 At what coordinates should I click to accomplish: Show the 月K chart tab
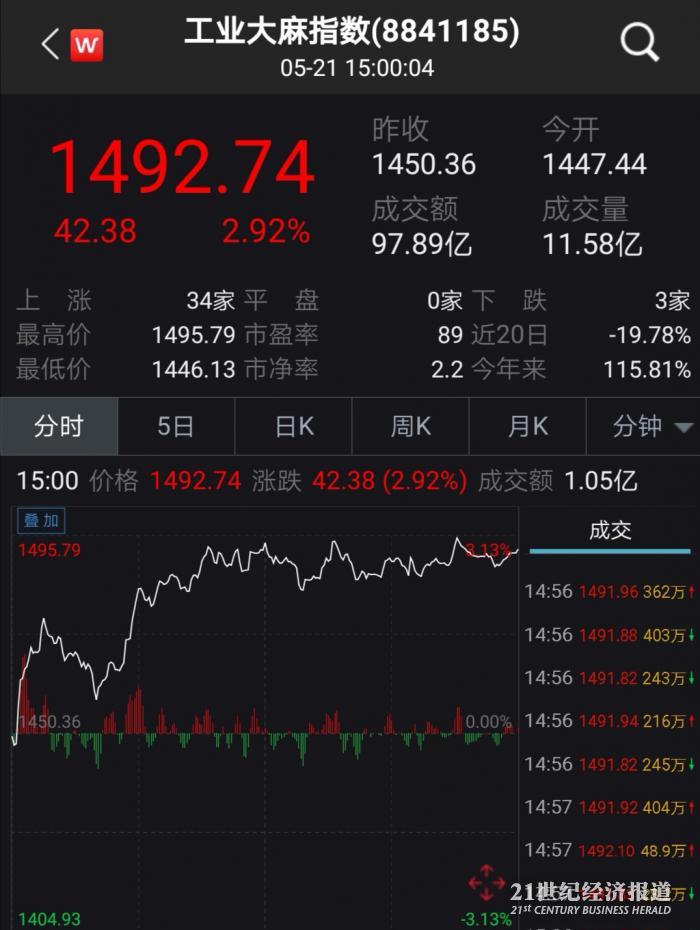tap(528, 427)
